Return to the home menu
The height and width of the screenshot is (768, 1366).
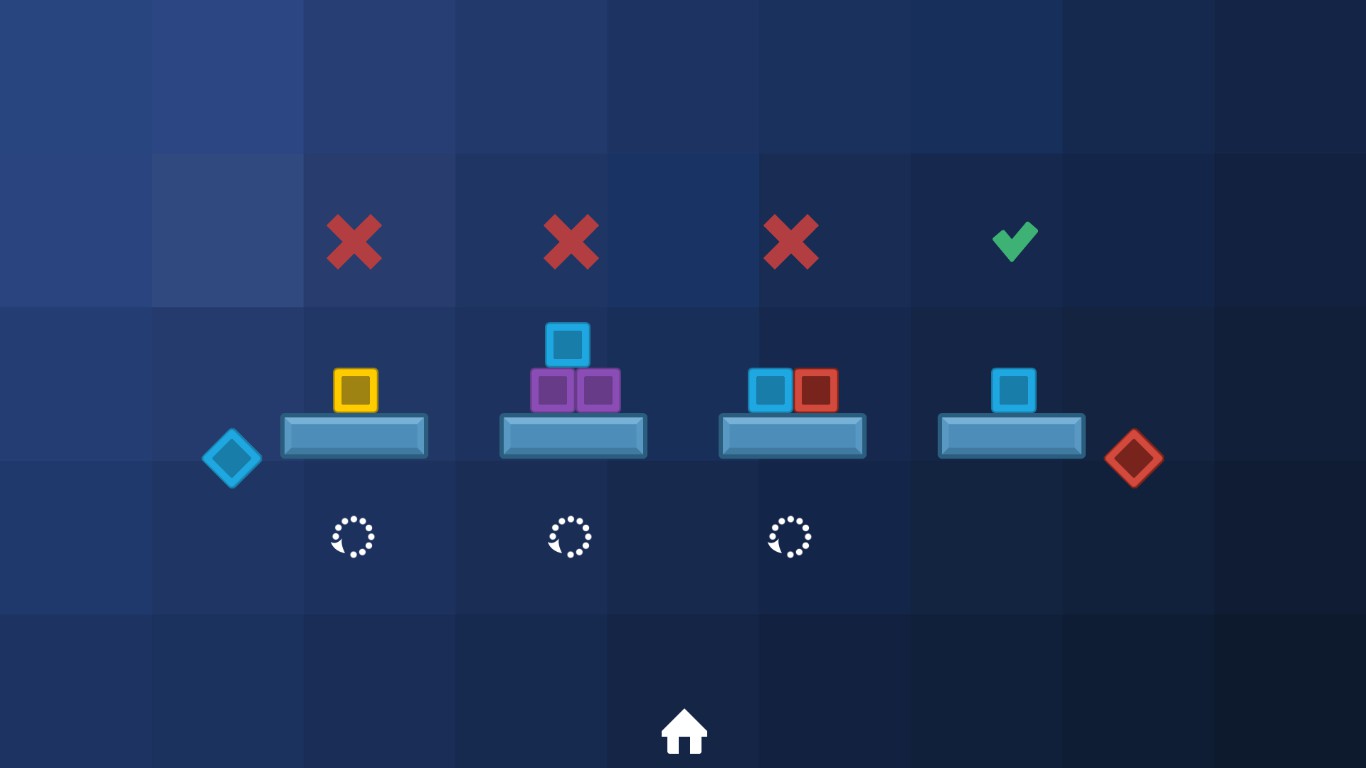point(684,731)
